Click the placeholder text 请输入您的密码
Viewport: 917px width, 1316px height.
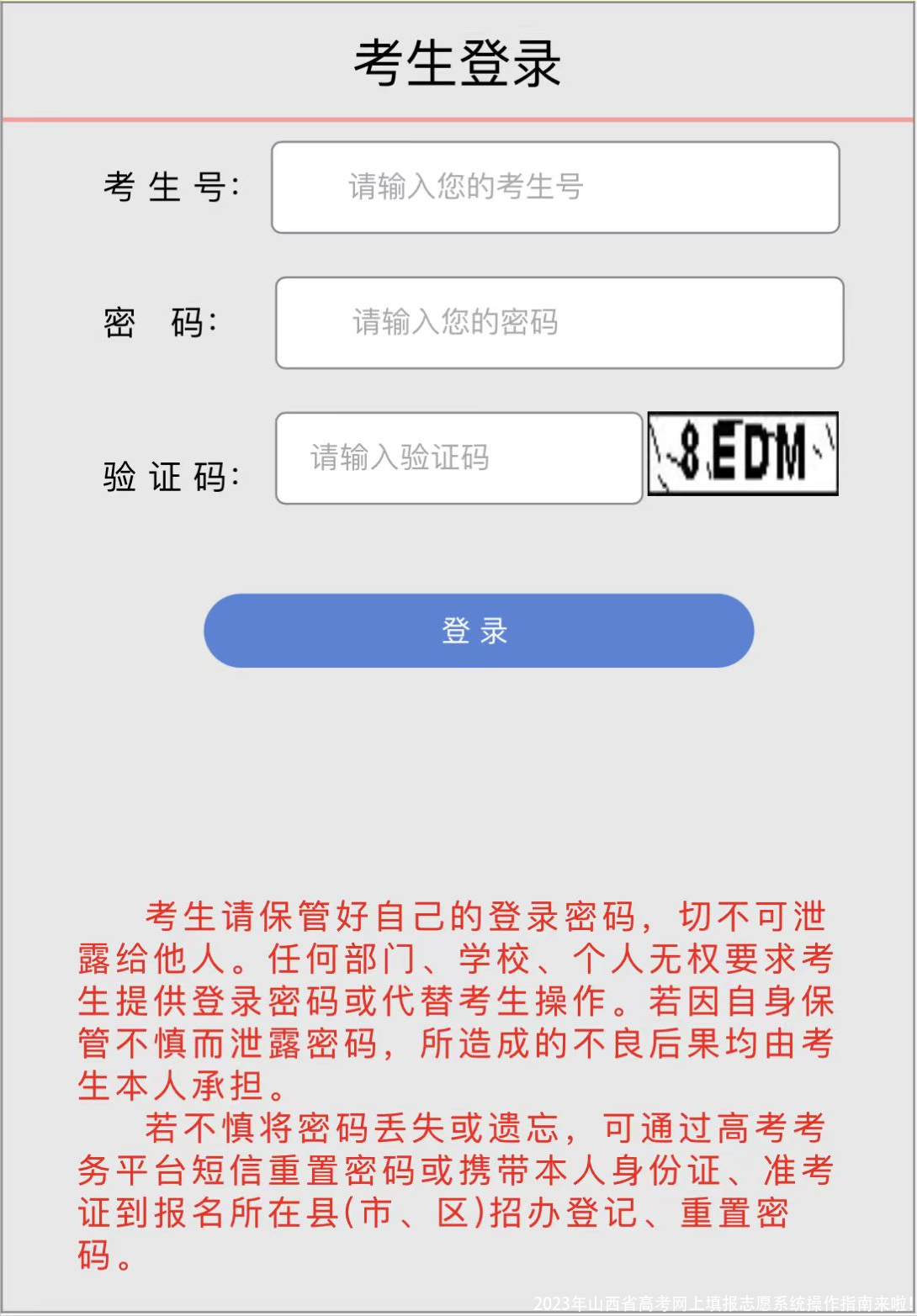[456, 322]
